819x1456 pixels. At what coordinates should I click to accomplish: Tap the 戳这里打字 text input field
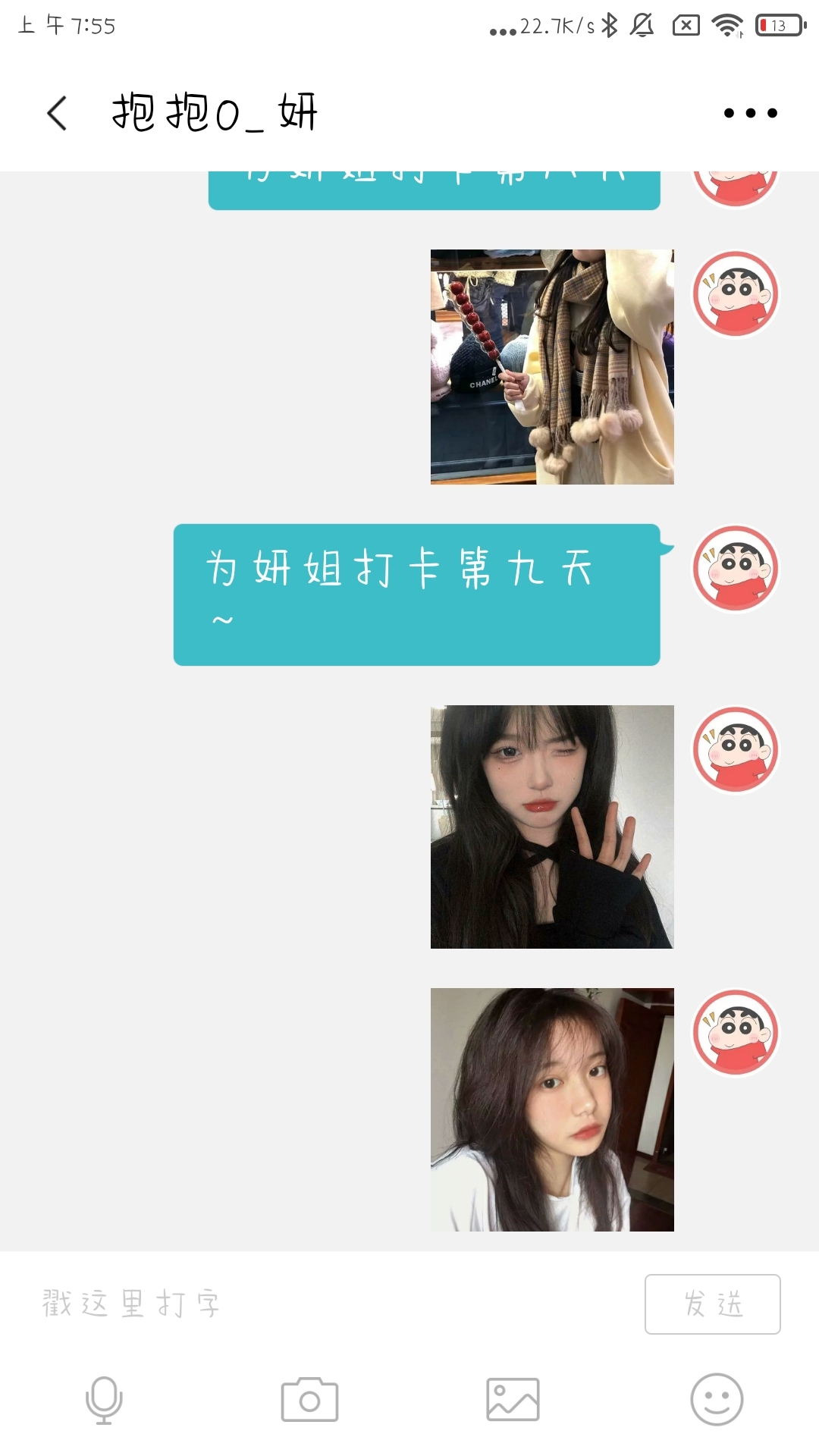click(334, 1304)
